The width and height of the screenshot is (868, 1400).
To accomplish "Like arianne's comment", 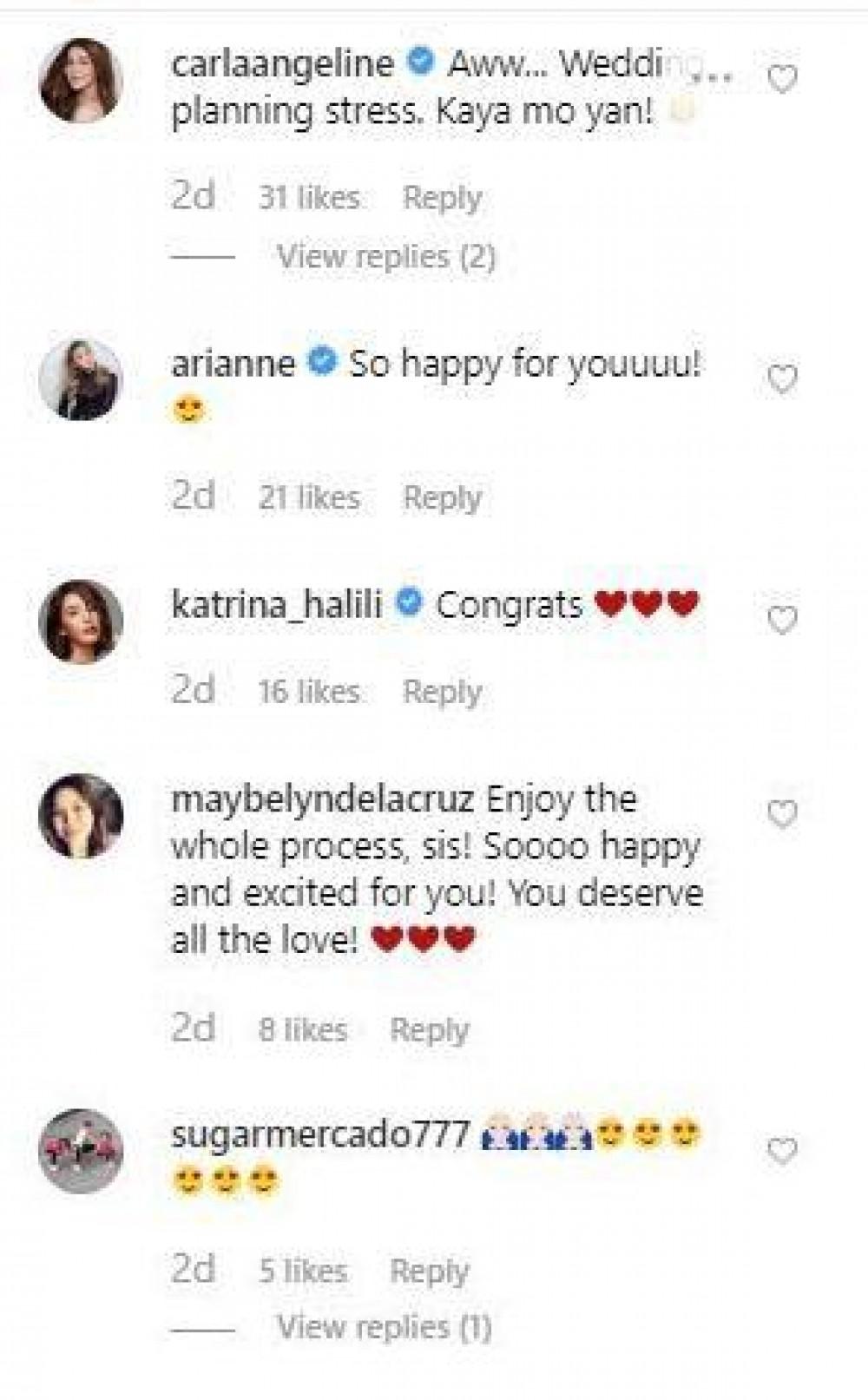I will coord(782,379).
